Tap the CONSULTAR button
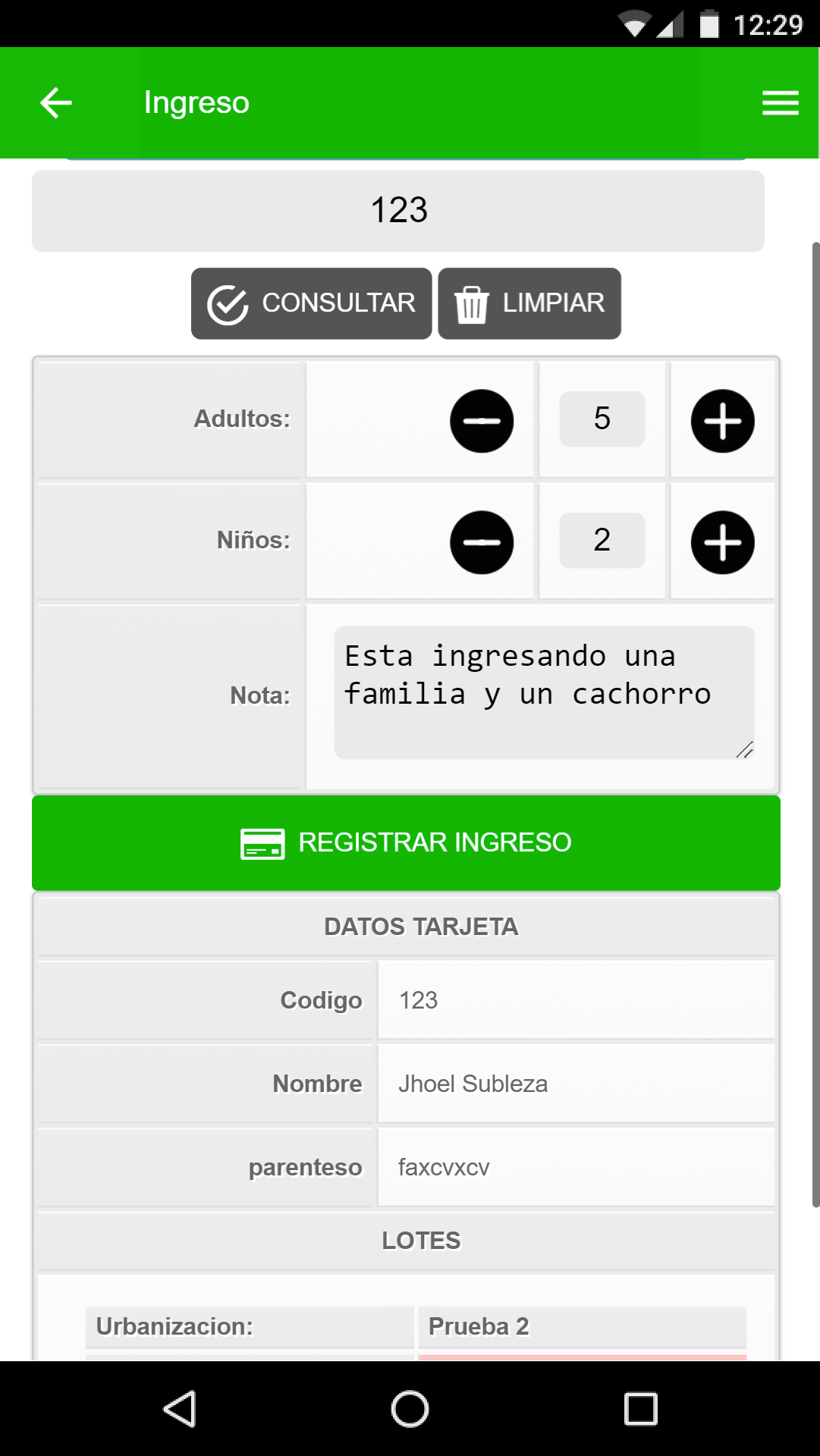Viewport: 820px width, 1456px height. coord(311,303)
